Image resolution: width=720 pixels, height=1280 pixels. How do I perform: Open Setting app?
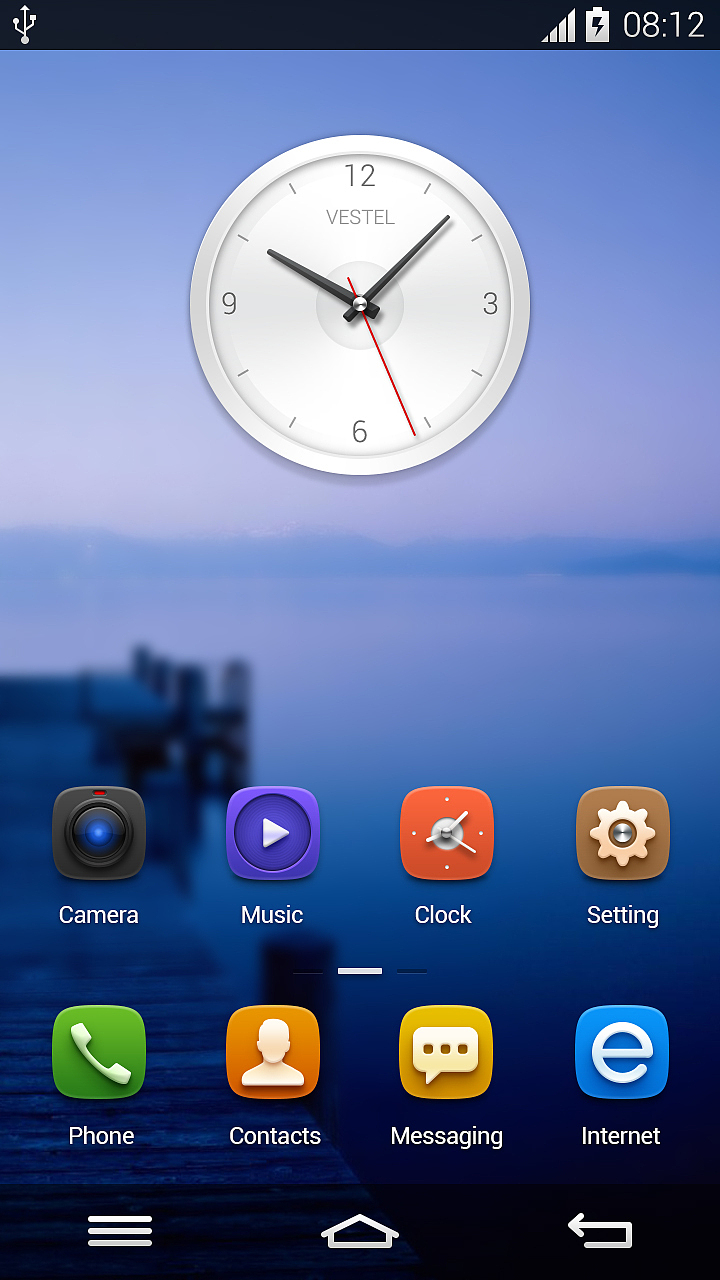click(623, 833)
